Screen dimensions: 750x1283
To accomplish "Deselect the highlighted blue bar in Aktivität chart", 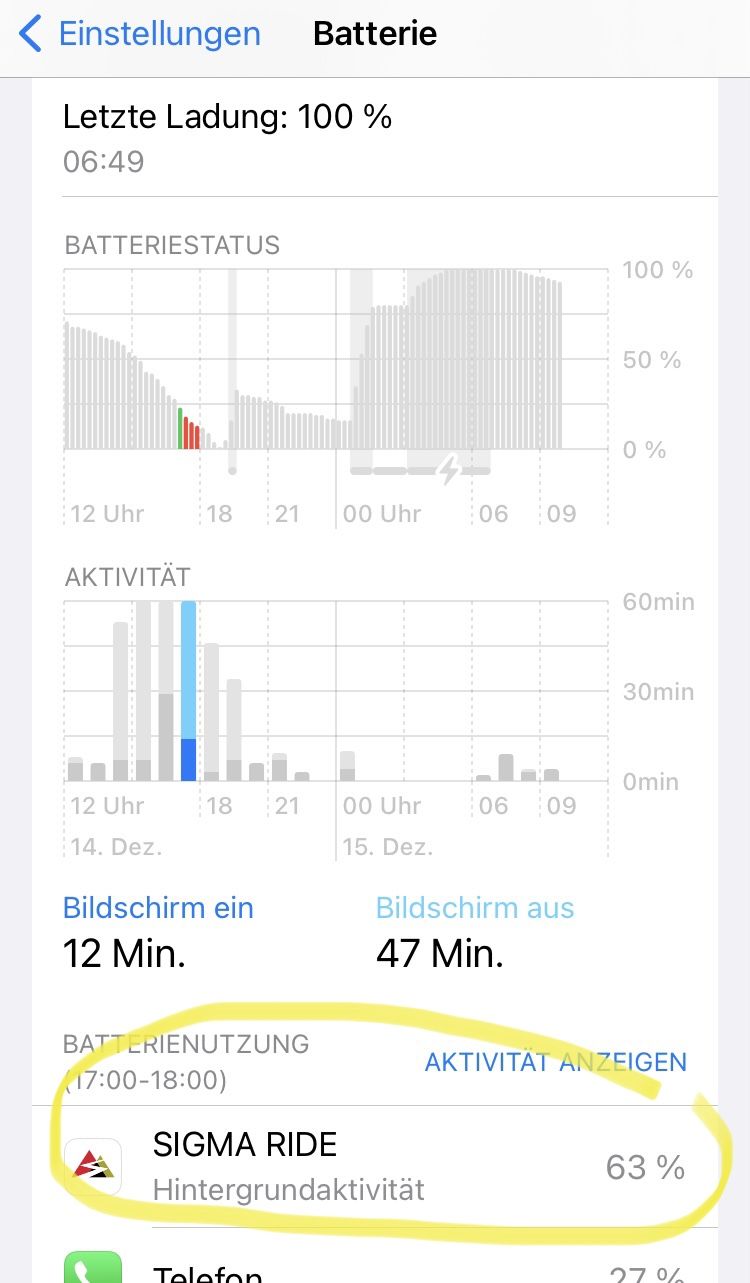I will 188,690.
